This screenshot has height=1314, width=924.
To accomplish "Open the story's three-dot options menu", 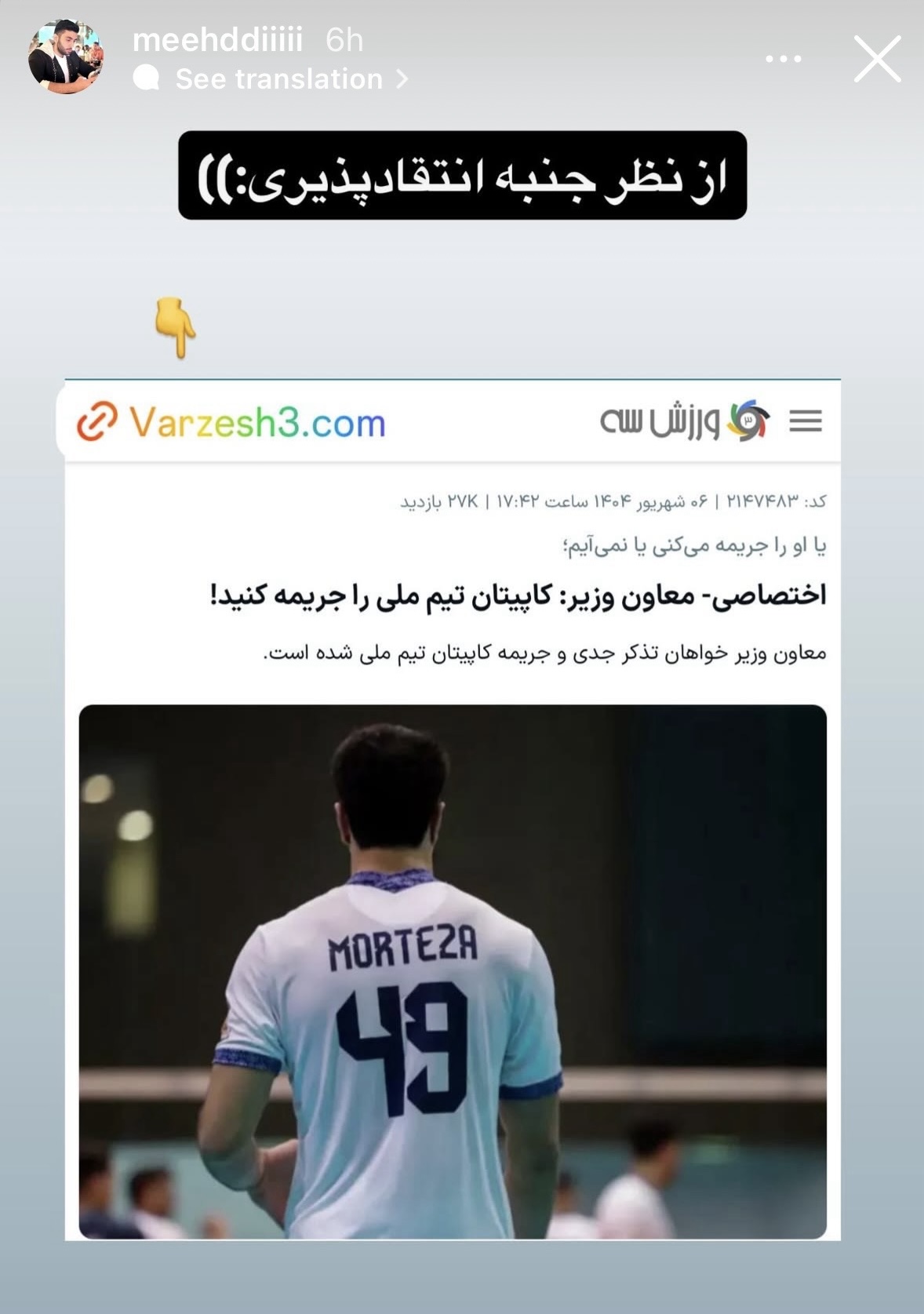I will pos(783,59).
